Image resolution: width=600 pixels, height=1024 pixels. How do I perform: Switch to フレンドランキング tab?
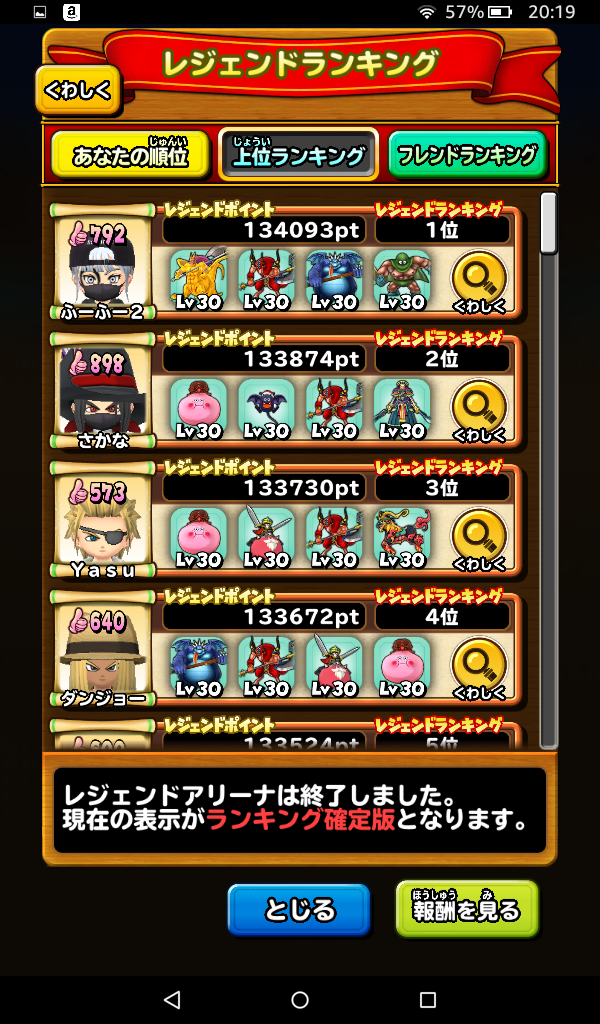pos(467,155)
